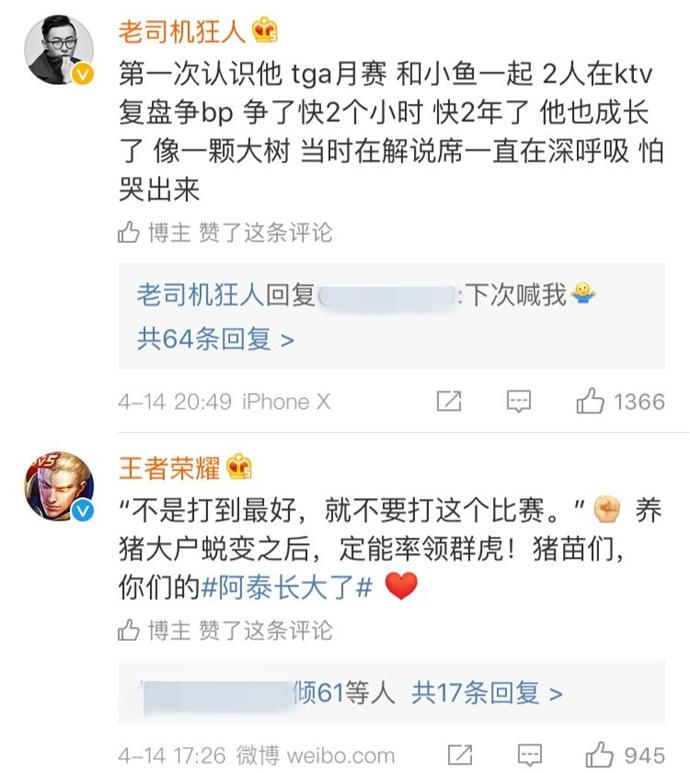Image resolution: width=690 pixels, height=773 pixels.
Task: Open 老司机狂人's profile avatar
Action: coord(59,50)
